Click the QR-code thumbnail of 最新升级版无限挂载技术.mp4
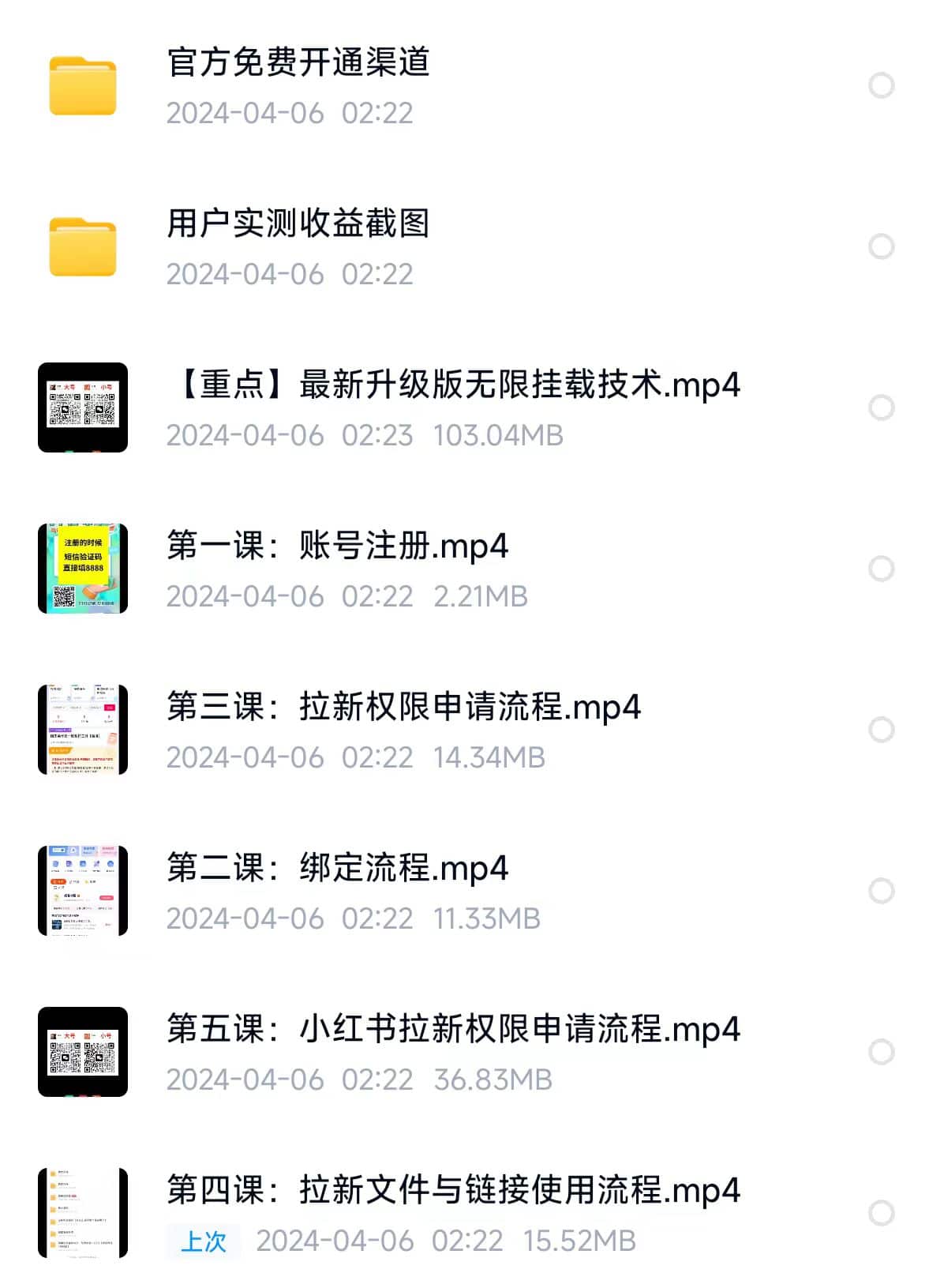Viewport: 944px width, 1288px height. (x=82, y=407)
